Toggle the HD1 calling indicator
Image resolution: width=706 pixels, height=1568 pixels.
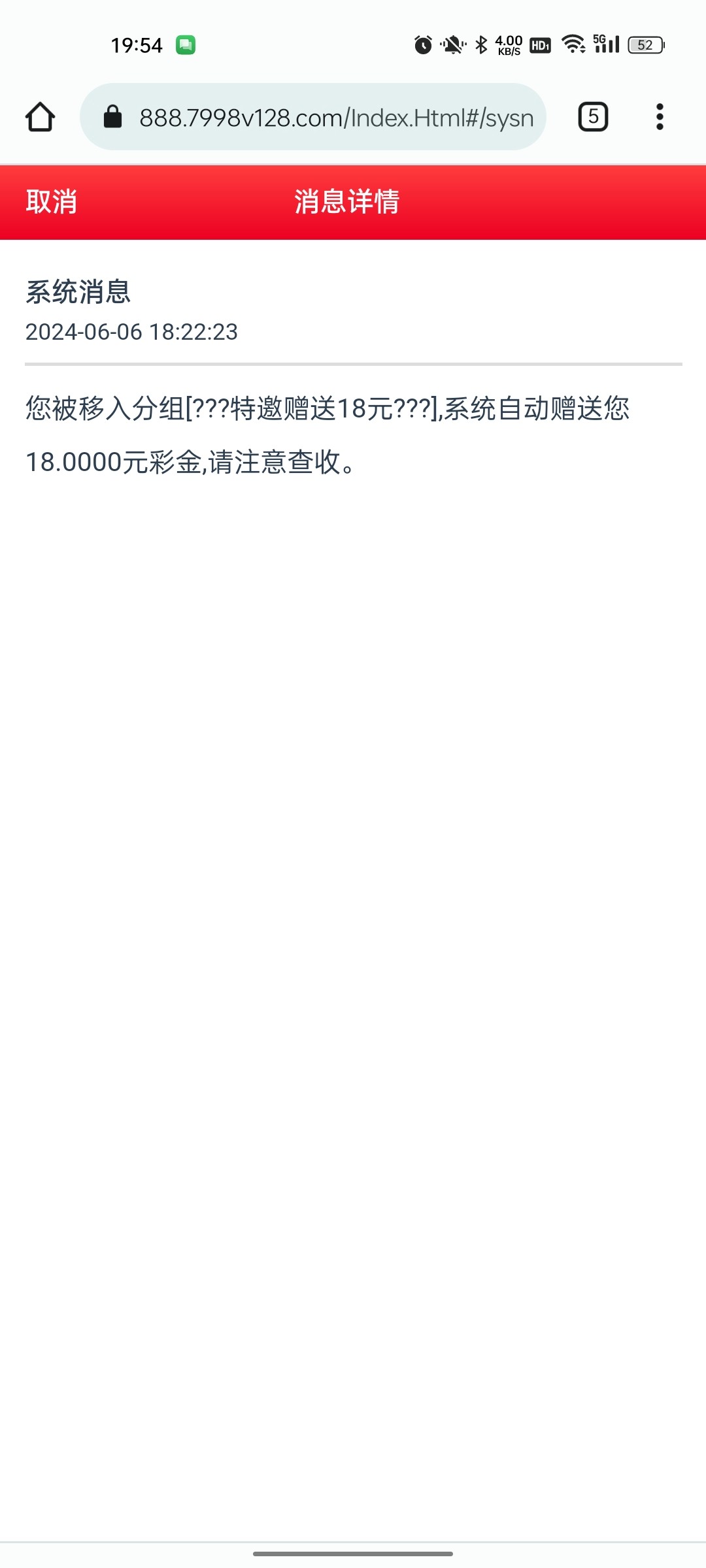point(540,45)
